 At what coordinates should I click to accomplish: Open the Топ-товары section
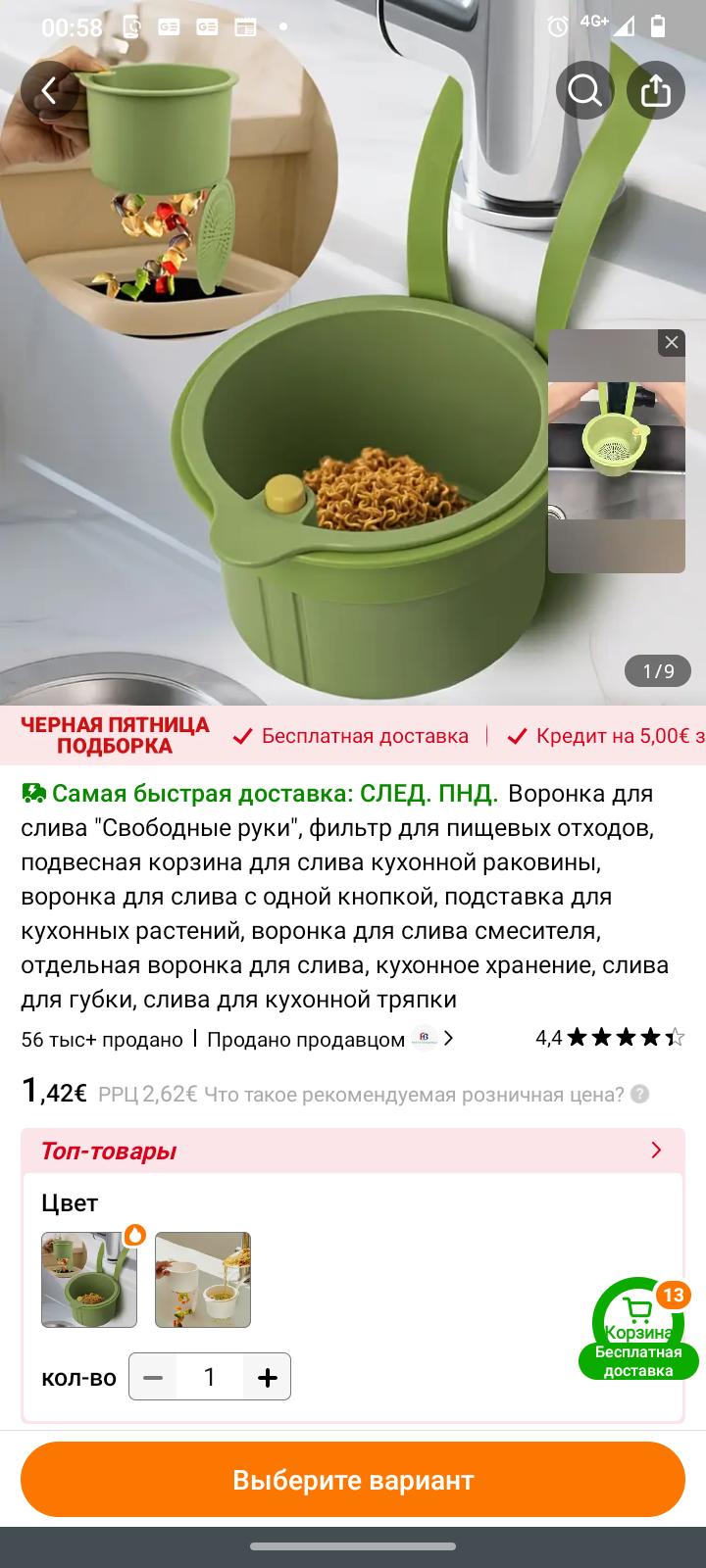(x=353, y=1151)
